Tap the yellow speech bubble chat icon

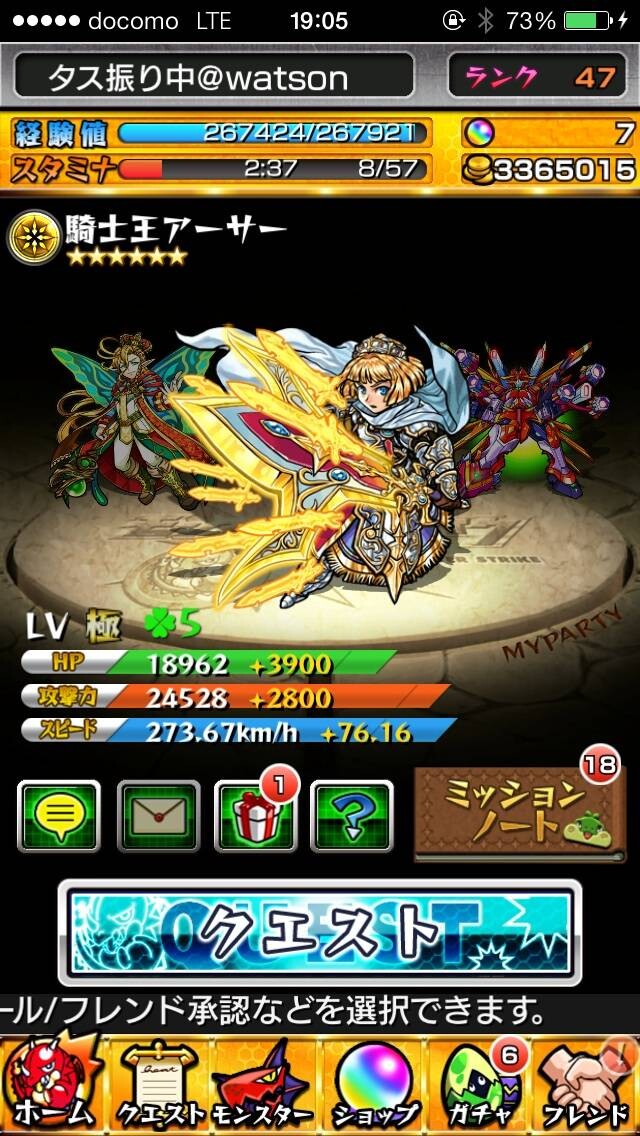point(59,816)
